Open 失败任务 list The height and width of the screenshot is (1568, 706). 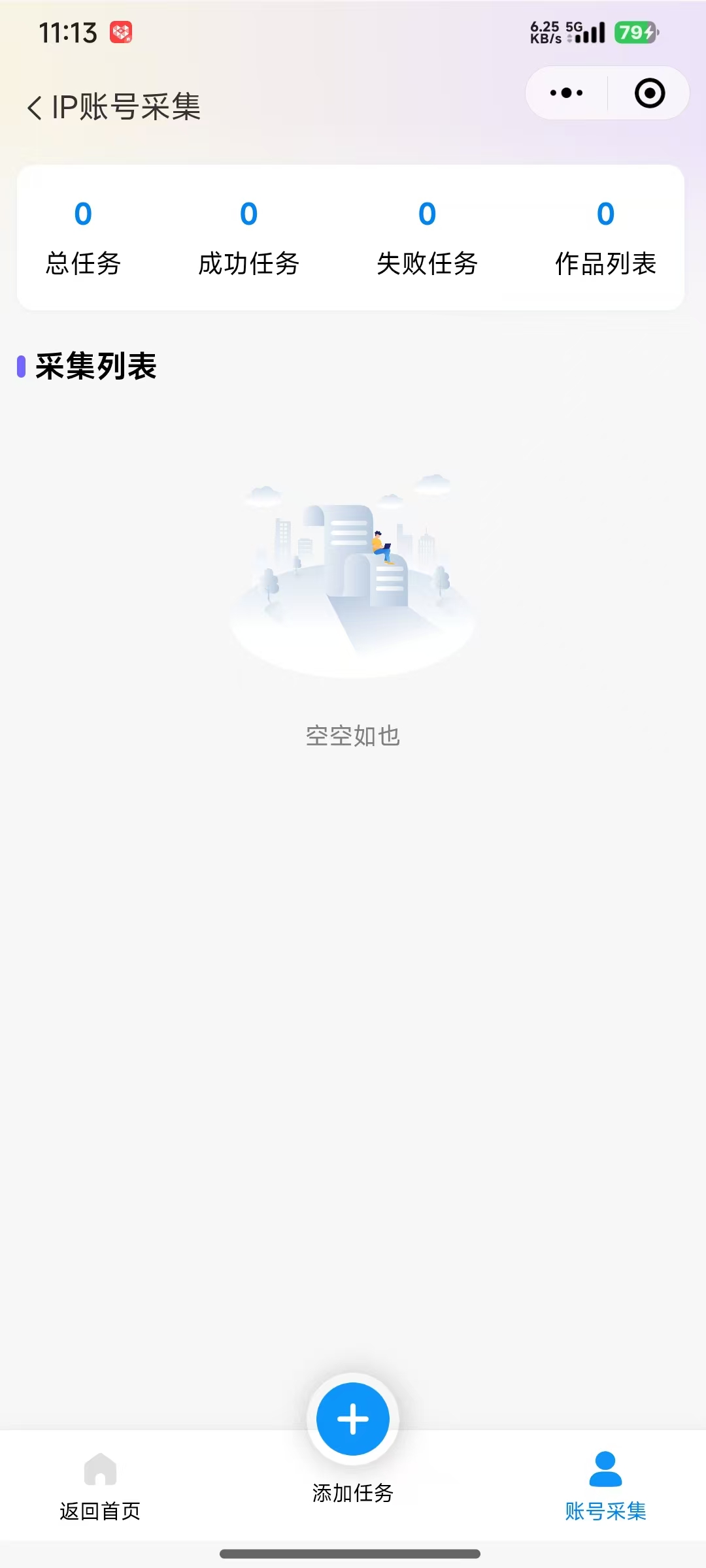click(427, 238)
